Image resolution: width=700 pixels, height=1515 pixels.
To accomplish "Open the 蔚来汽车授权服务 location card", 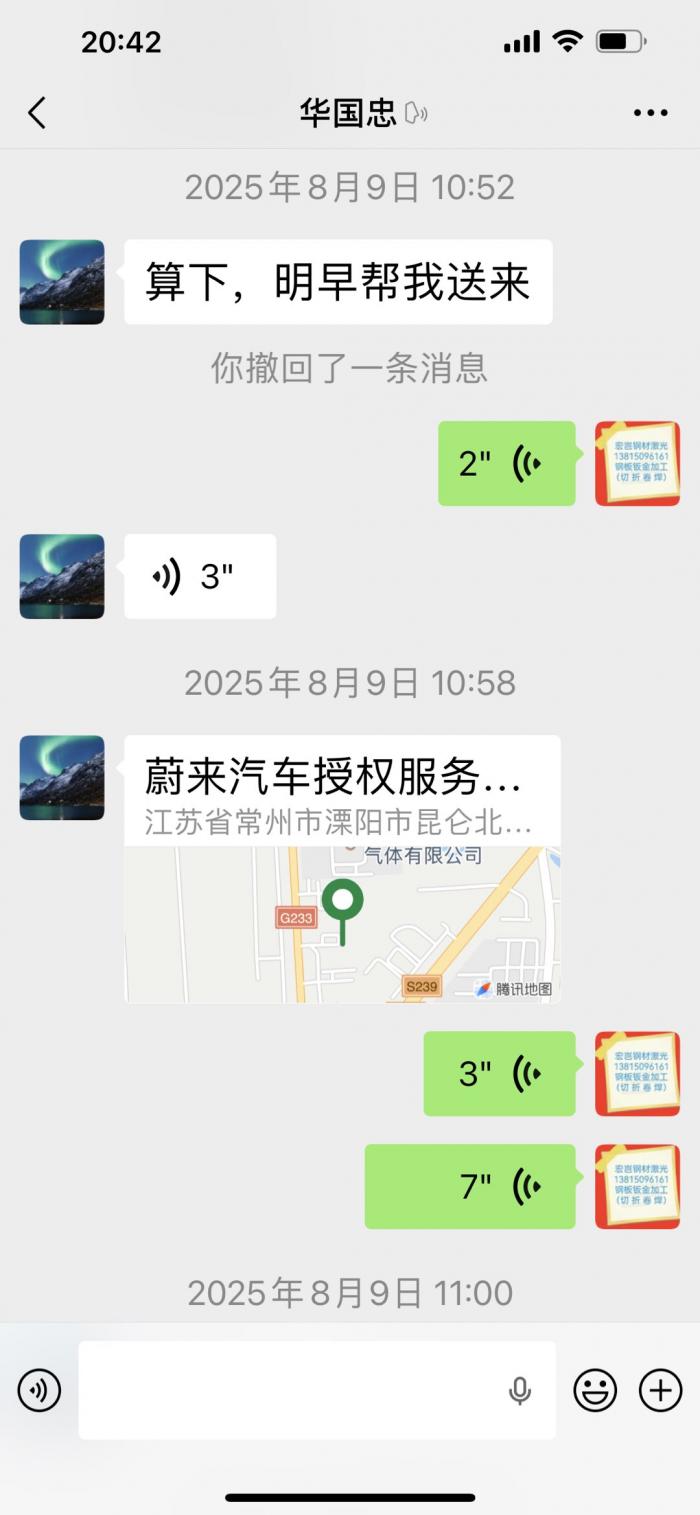I will tap(342, 868).
